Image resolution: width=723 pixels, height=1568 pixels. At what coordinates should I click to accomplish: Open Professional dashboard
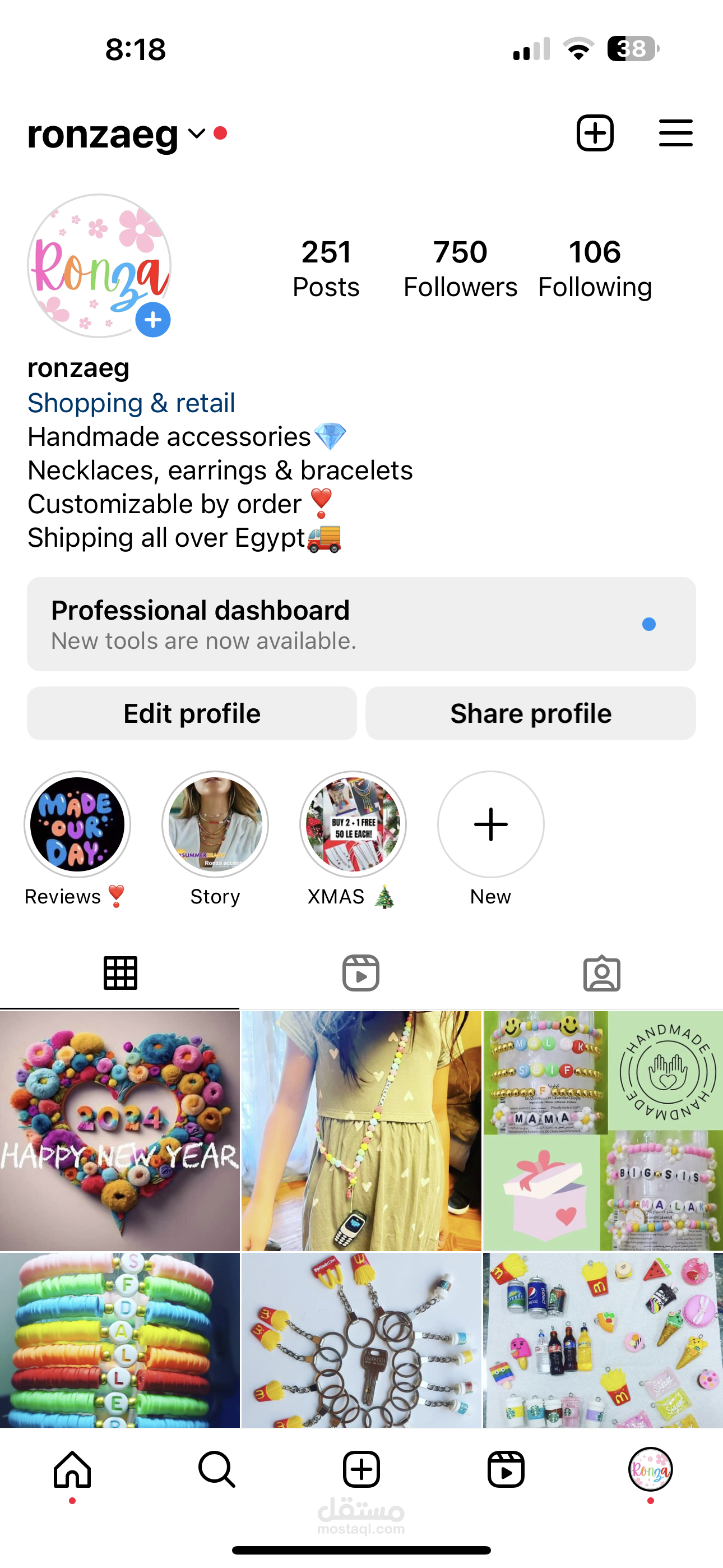coord(361,624)
